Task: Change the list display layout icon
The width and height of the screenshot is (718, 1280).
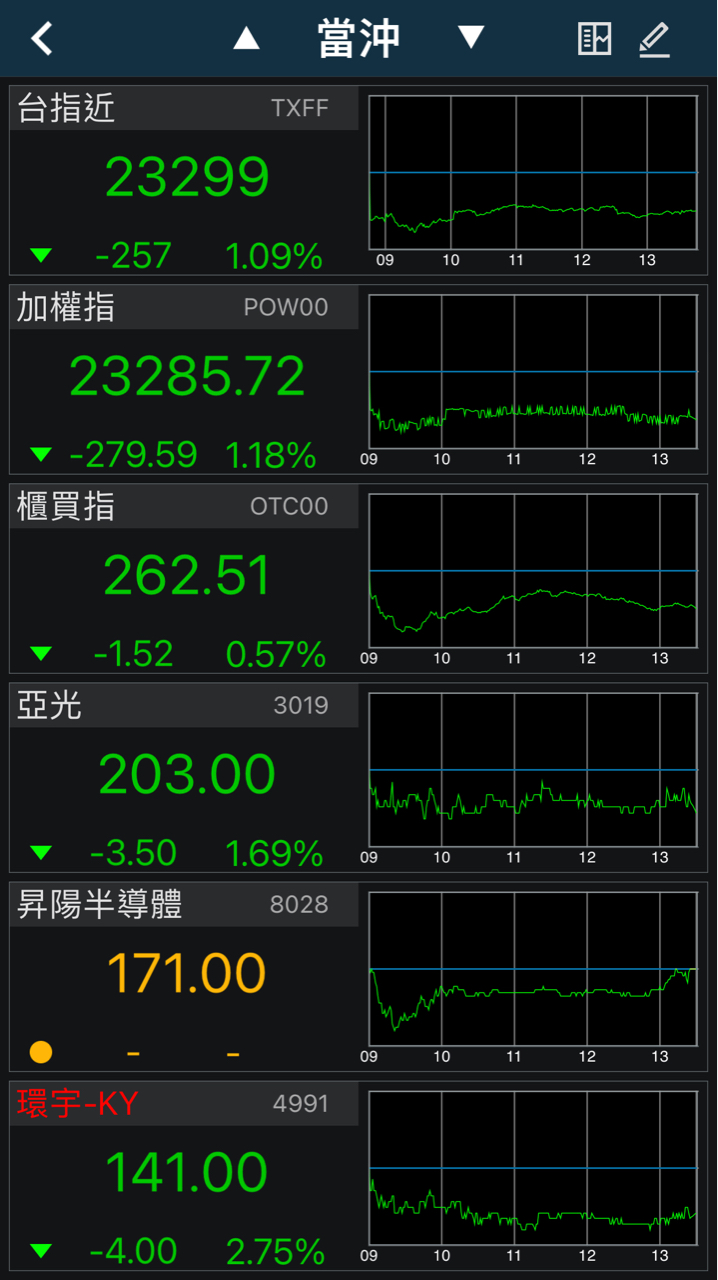Action: (594, 39)
